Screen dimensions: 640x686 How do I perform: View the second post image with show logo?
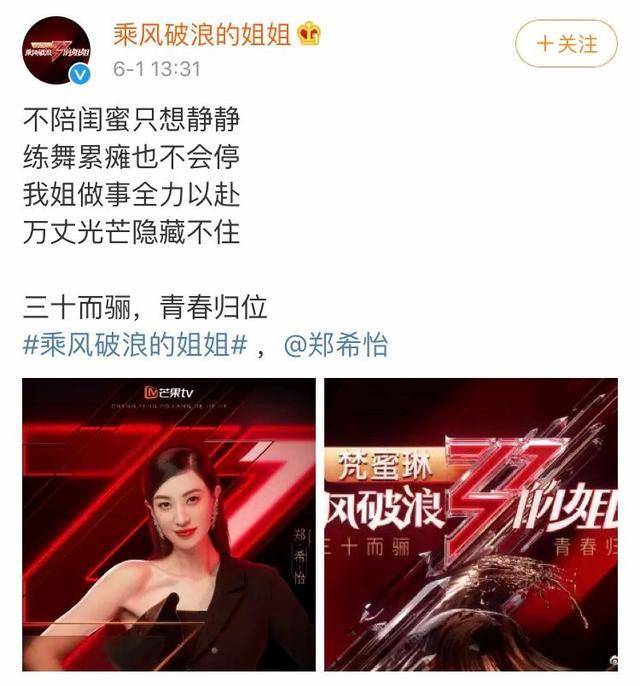point(470,524)
